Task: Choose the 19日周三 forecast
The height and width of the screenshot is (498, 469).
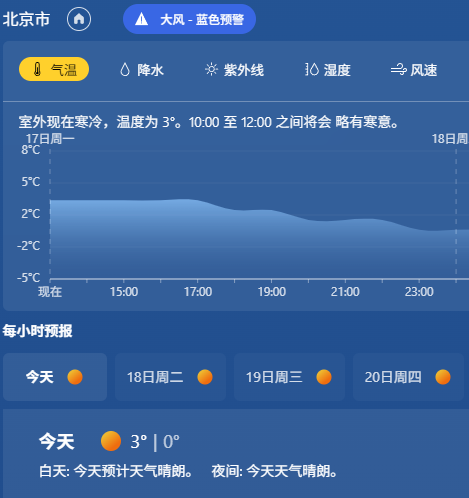Action: coord(289,377)
